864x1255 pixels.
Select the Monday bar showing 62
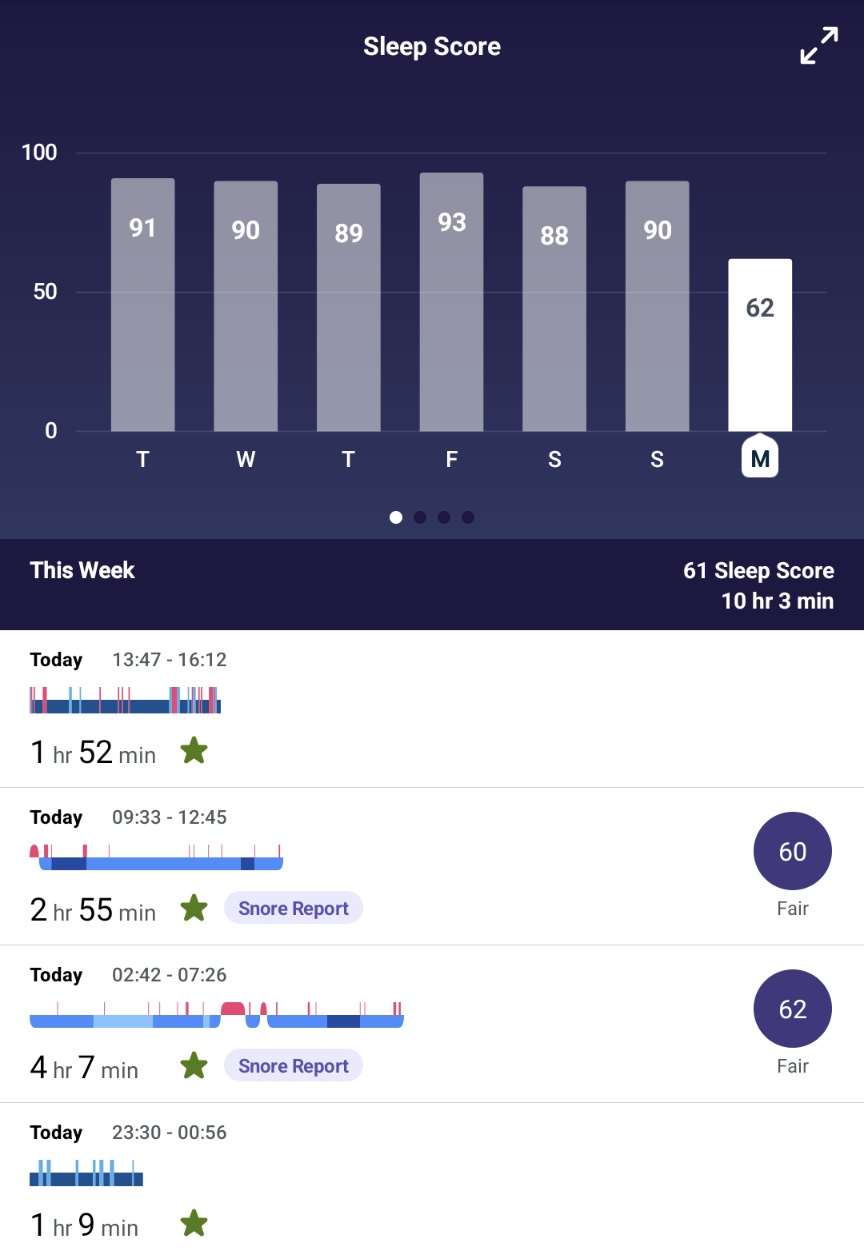[760, 345]
